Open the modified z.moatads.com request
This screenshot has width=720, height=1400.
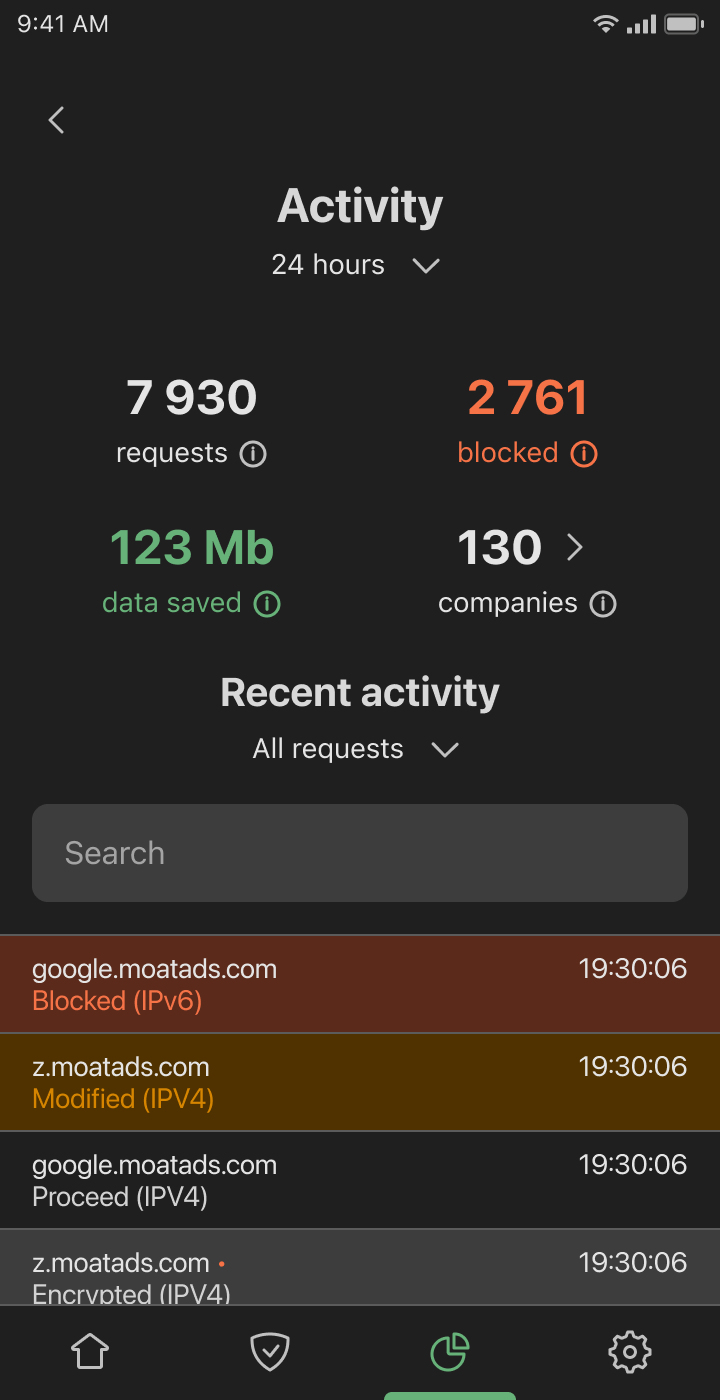[360, 1082]
